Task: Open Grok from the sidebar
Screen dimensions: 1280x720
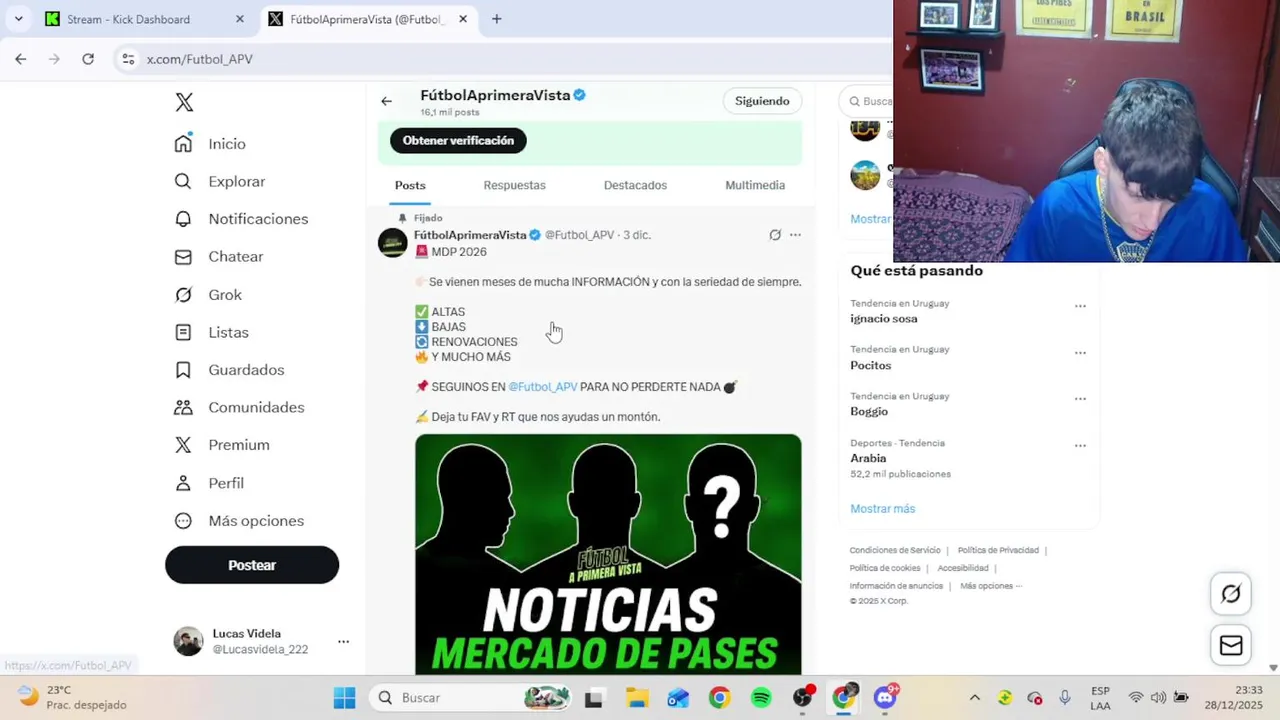Action: click(x=224, y=295)
